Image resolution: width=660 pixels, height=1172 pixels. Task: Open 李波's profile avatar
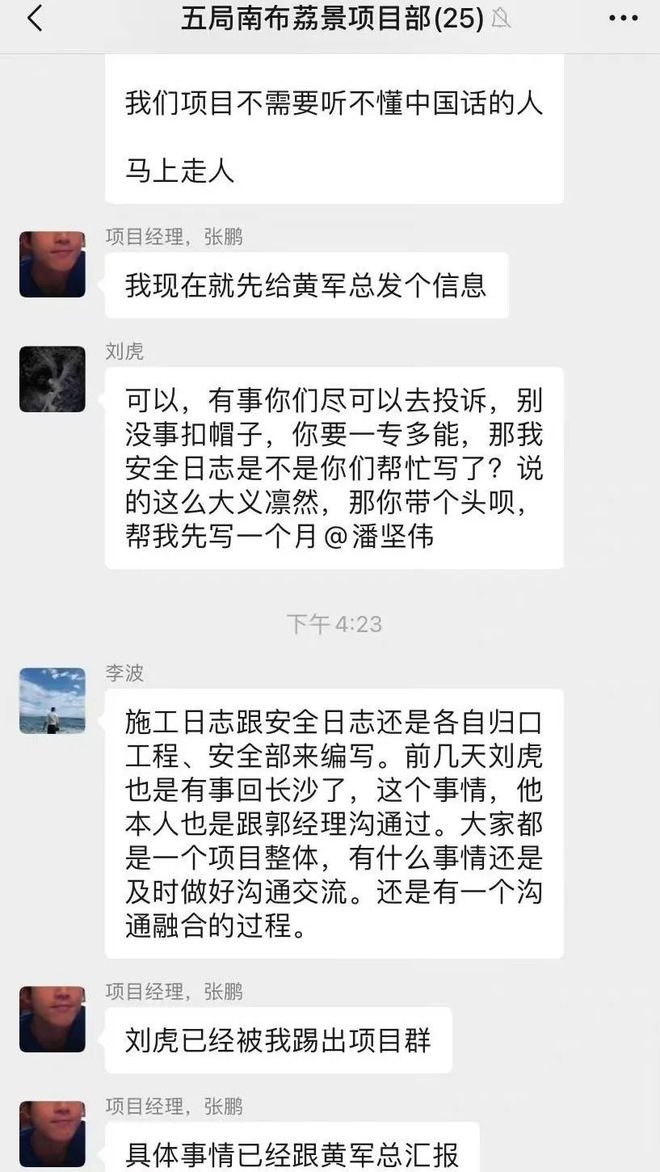[x=52, y=700]
